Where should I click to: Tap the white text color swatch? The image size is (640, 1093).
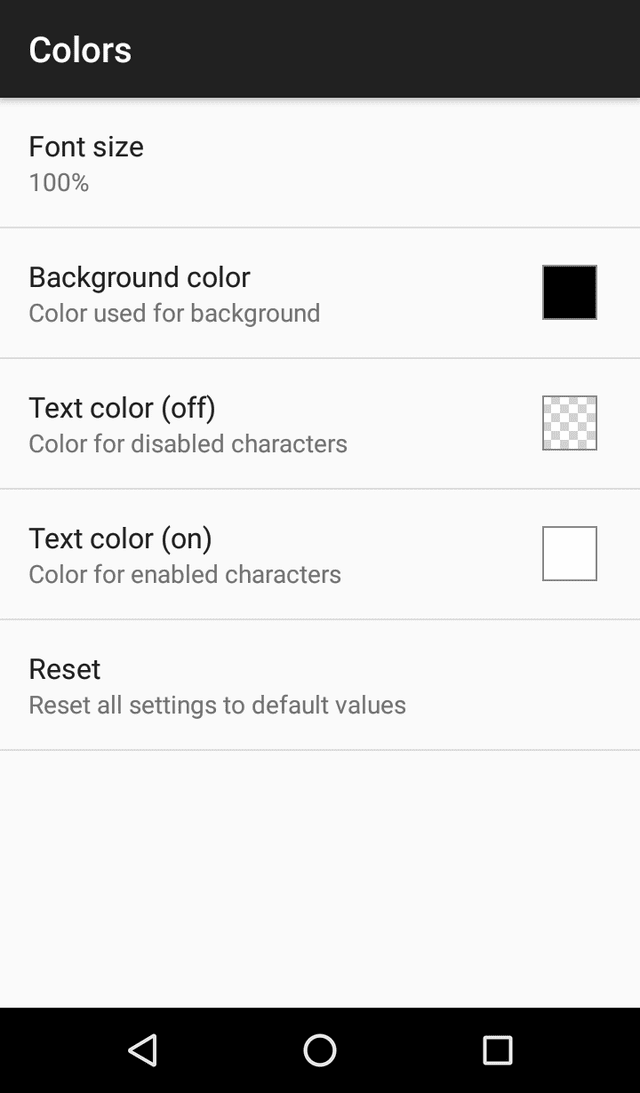570,553
